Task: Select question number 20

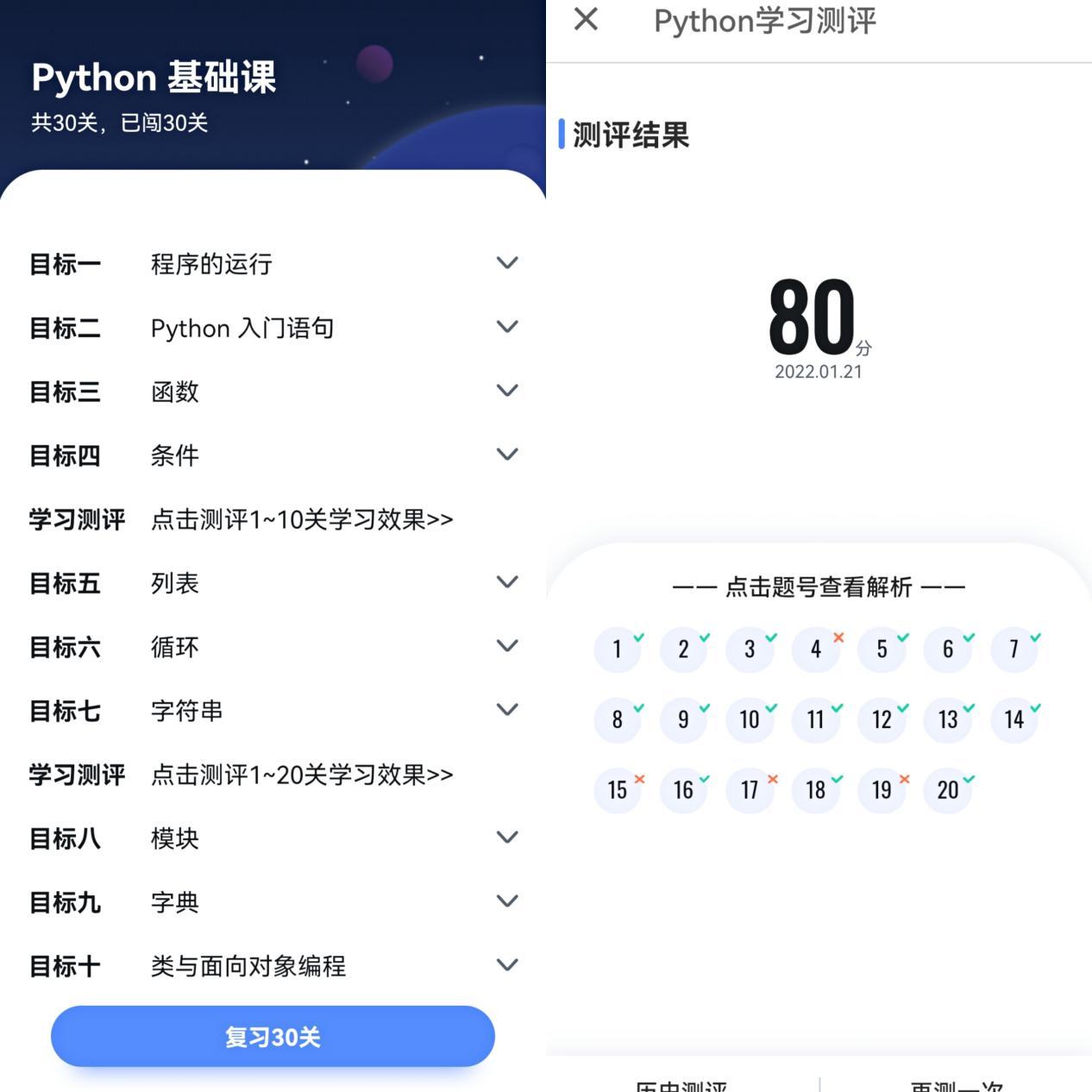Action: (x=948, y=790)
